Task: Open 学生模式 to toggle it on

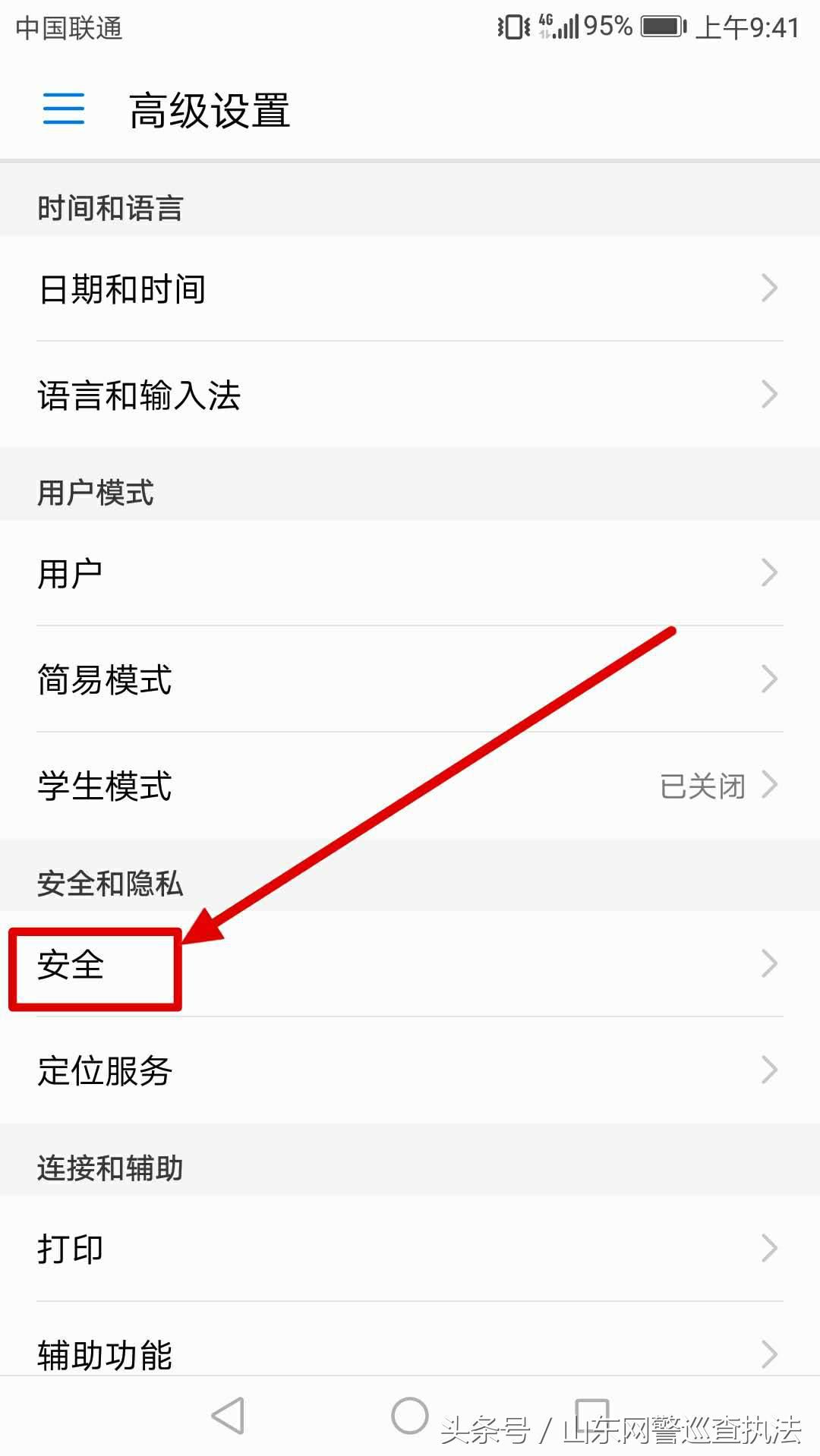Action: coord(102,786)
